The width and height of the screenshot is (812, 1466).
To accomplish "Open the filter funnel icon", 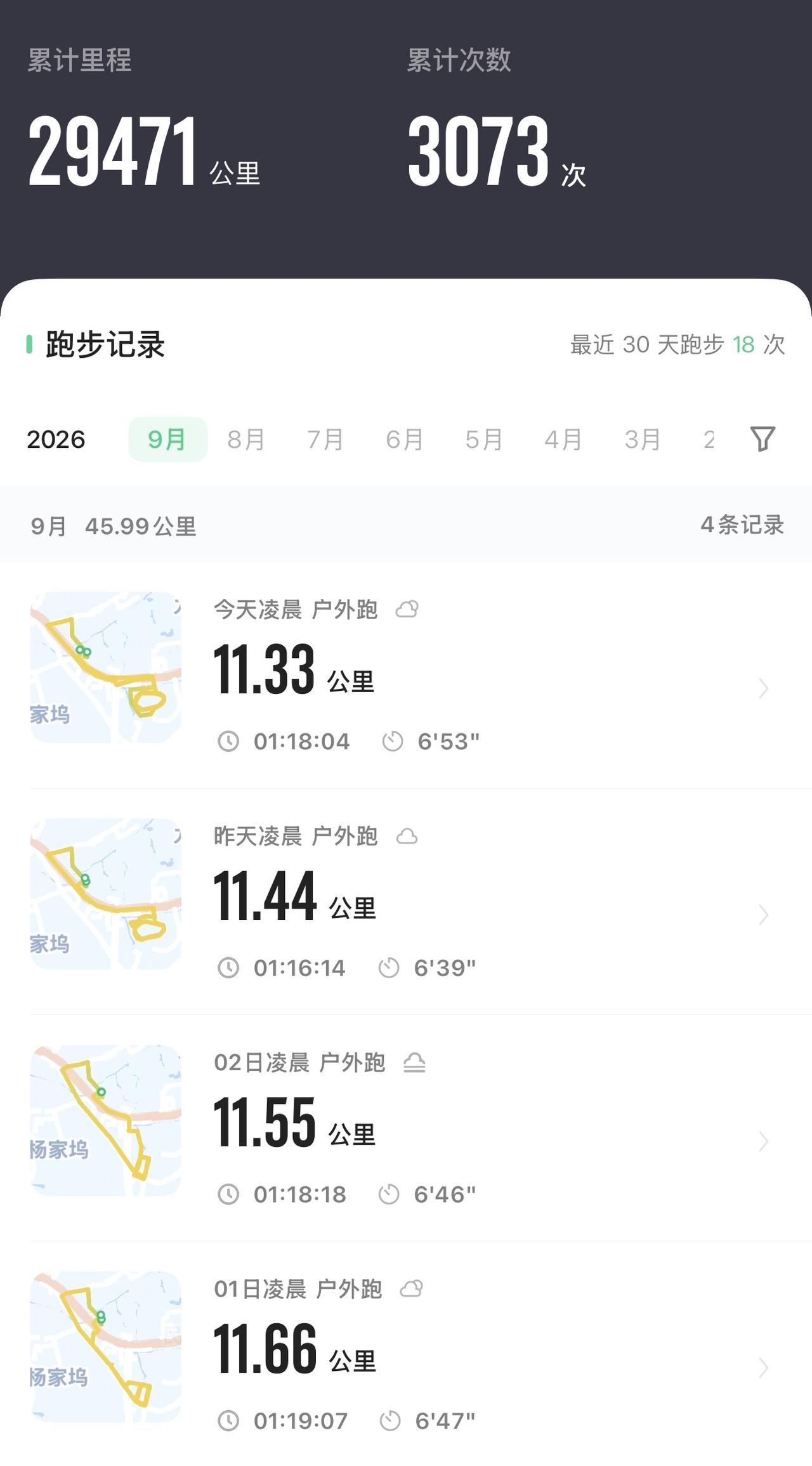I will tap(763, 439).
